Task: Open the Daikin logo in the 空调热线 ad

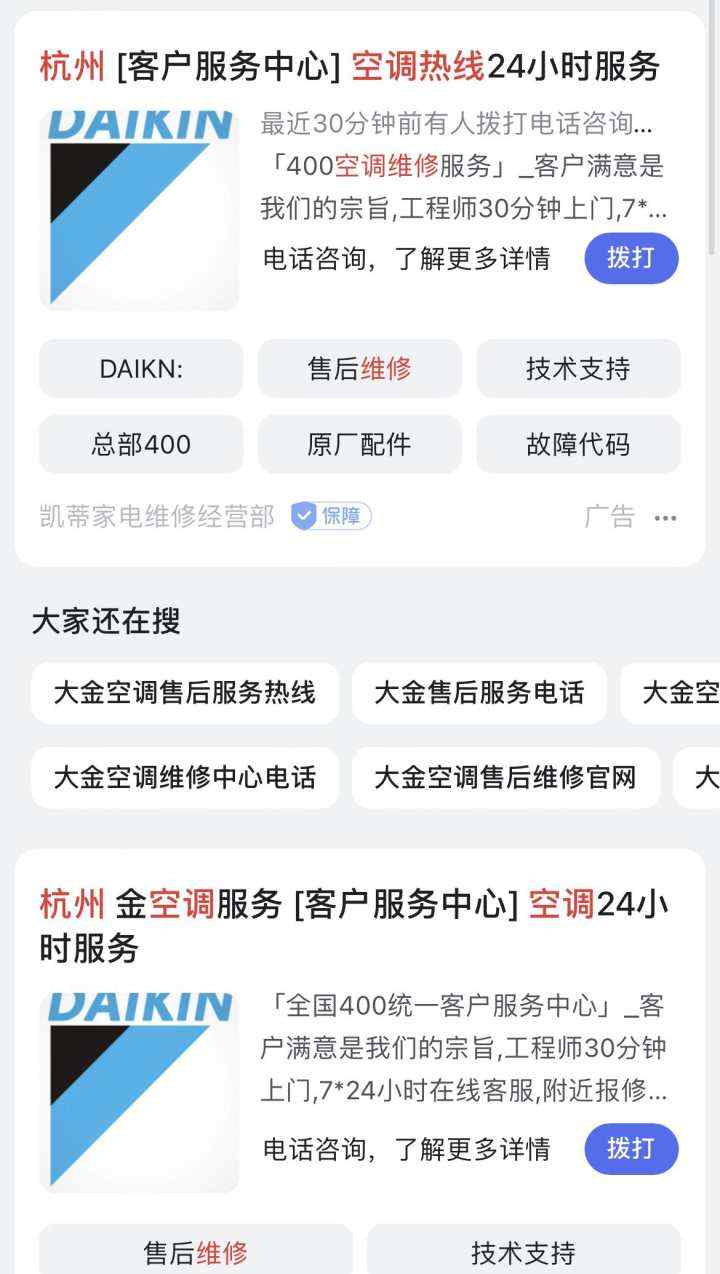Action: coord(139,208)
